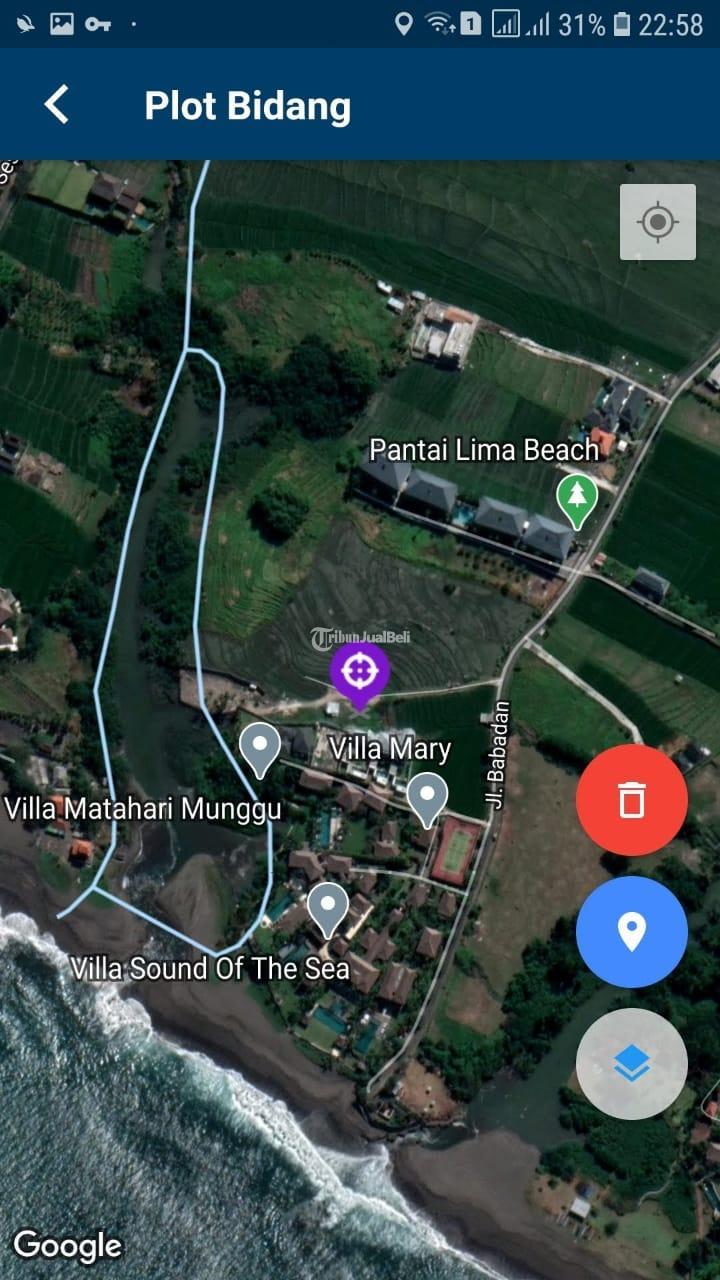Center map on my current location
The width and height of the screenshot is (720, 1280).
657,222
